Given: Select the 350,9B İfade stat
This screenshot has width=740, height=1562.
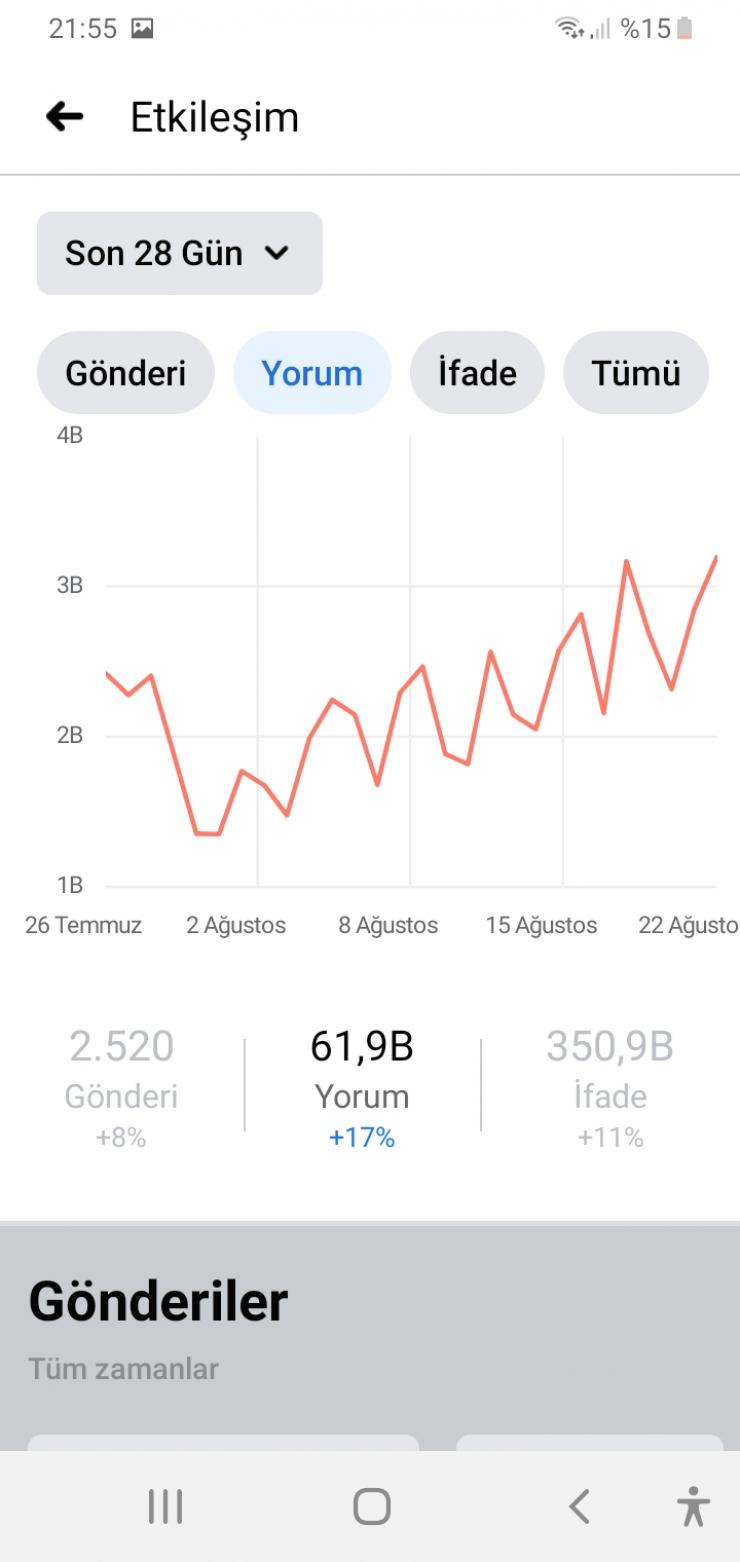Looking at the screenshot, I should point(609,1087).
